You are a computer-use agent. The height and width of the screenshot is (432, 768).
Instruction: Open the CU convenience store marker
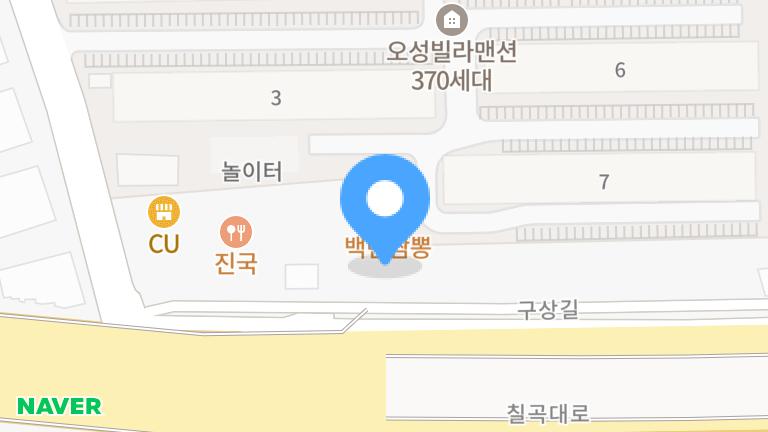pos(163,212)
